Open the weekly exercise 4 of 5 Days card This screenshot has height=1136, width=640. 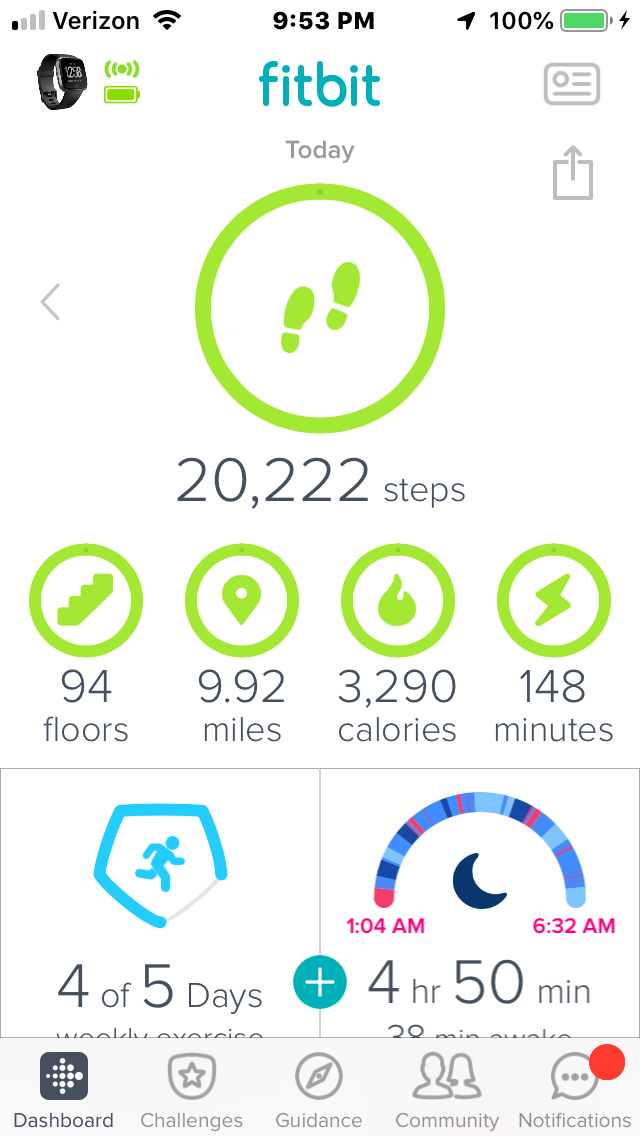pyautogui.click(x=160, y=903)
